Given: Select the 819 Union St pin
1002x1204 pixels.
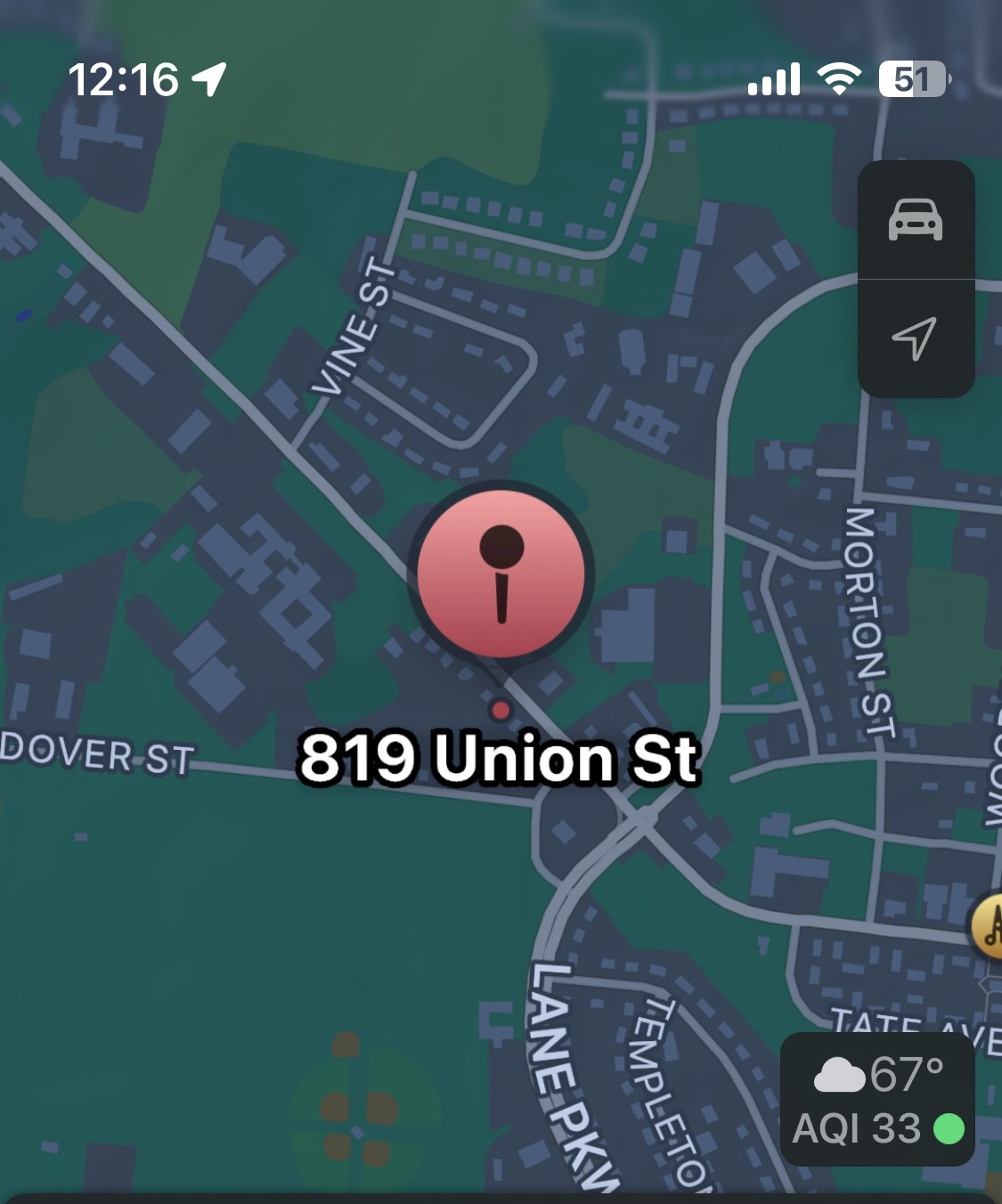Looking at the screenshot, I should pos(501,574).
